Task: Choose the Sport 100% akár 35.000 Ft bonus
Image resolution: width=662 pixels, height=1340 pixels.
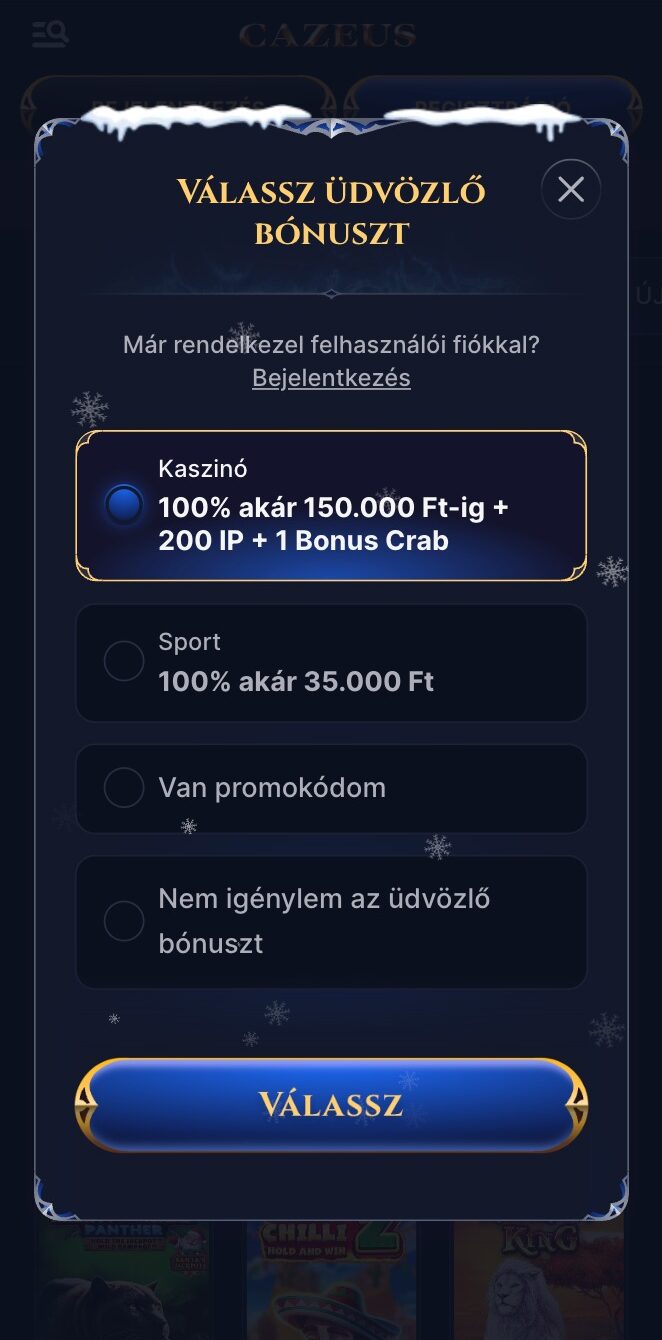Action: pos(331,662)
